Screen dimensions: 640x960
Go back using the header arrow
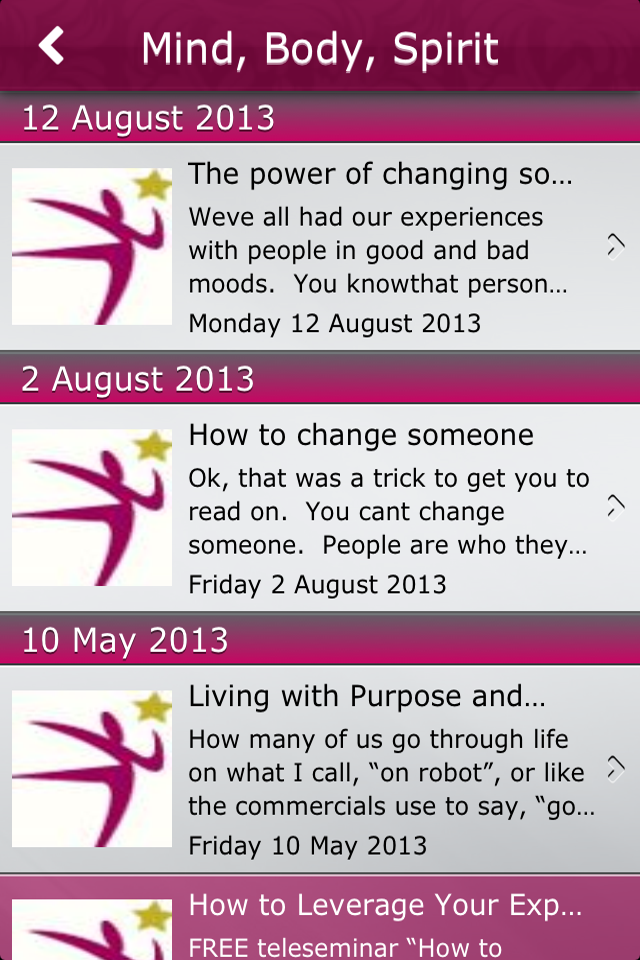coord(51,46)
